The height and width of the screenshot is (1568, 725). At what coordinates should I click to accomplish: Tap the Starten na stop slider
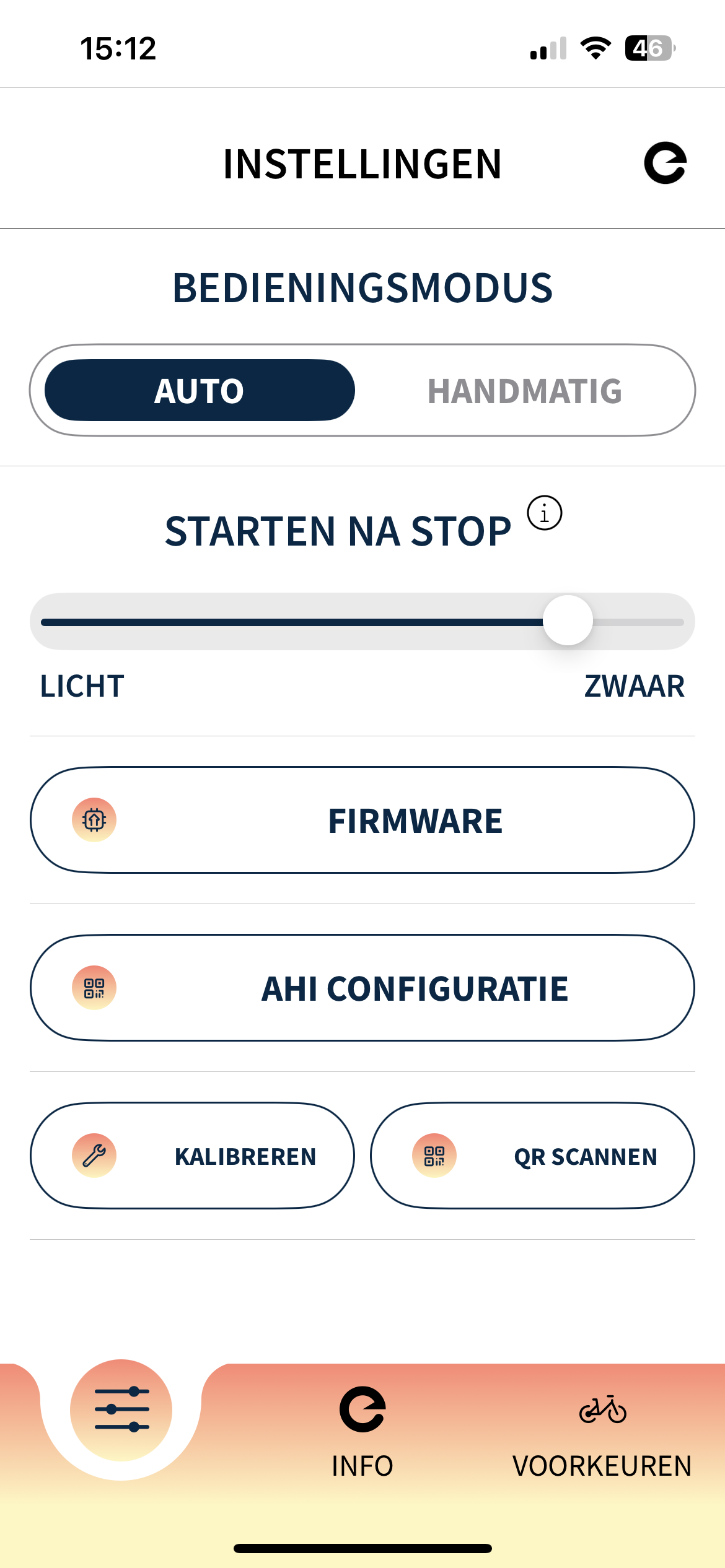point(567,621)
